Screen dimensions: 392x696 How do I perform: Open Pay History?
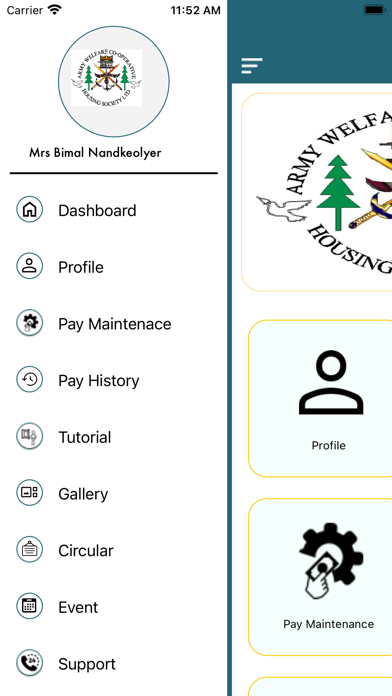(113, 380)
